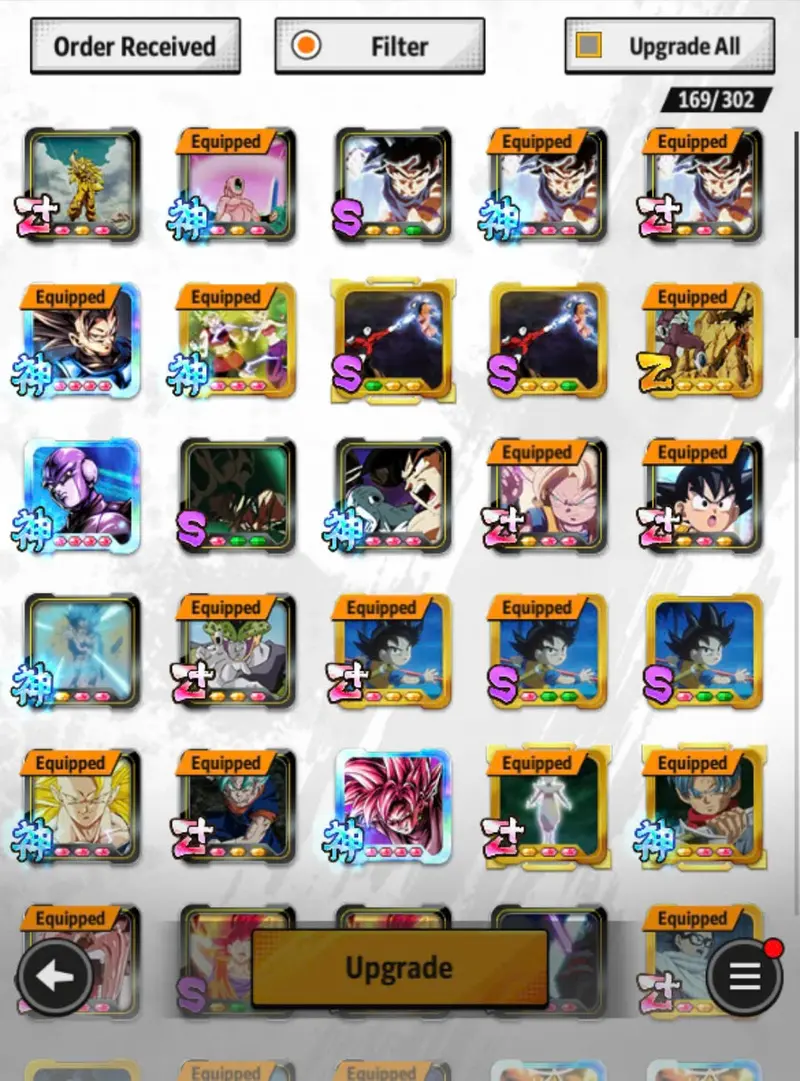The height and width of the screenshot is (1081, 800).
Task: Open the hamburger menu
Action: pyautogui.click(x=745, y=976)
